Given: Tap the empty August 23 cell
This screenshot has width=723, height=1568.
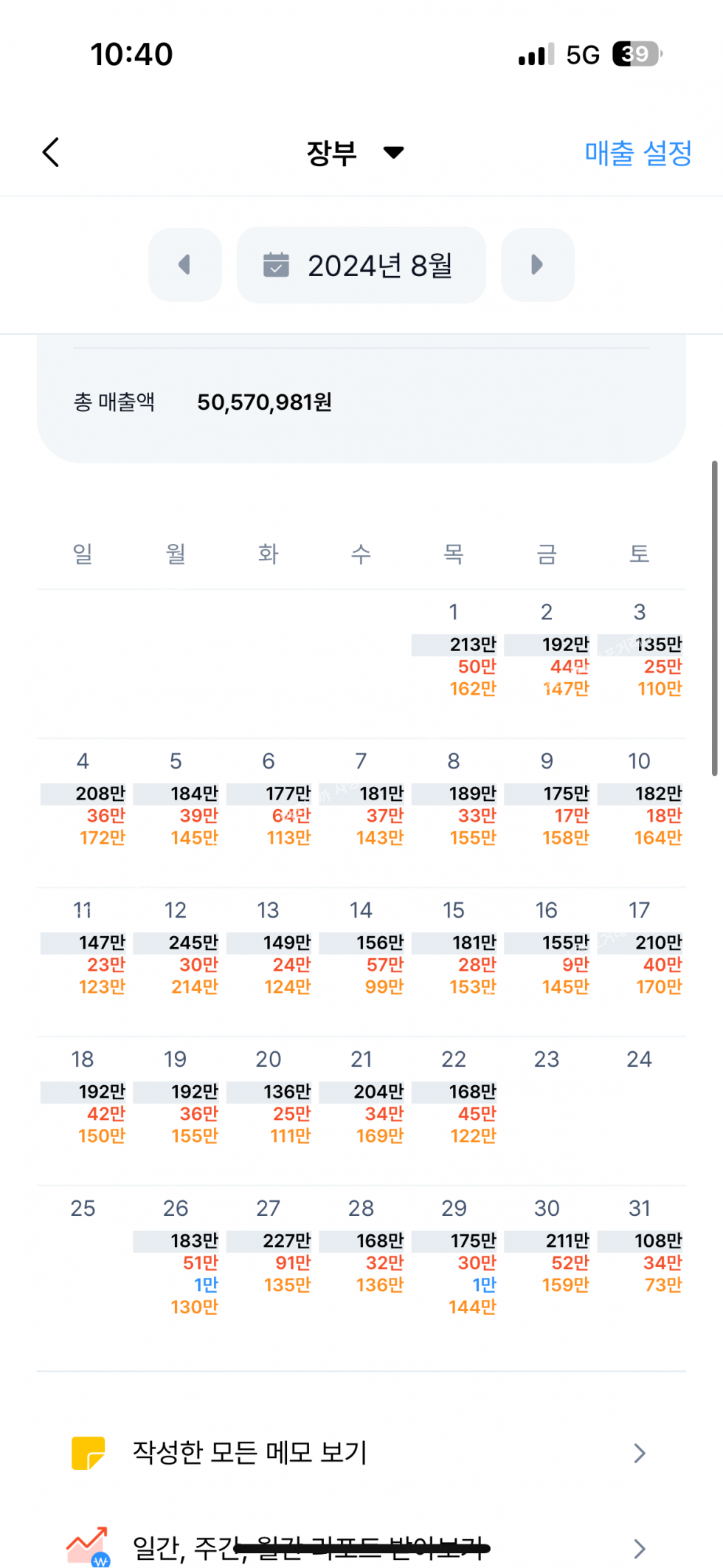Looking at the screenshot, I should click(547, 1100).
